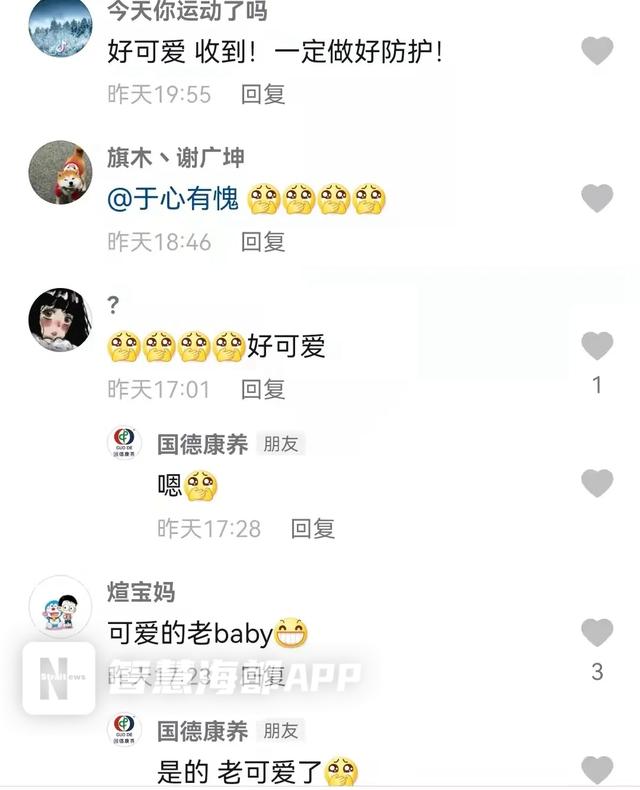Open avatar of 今天你运动了吗
Viewport: 640px width, 790px height.
60,26
